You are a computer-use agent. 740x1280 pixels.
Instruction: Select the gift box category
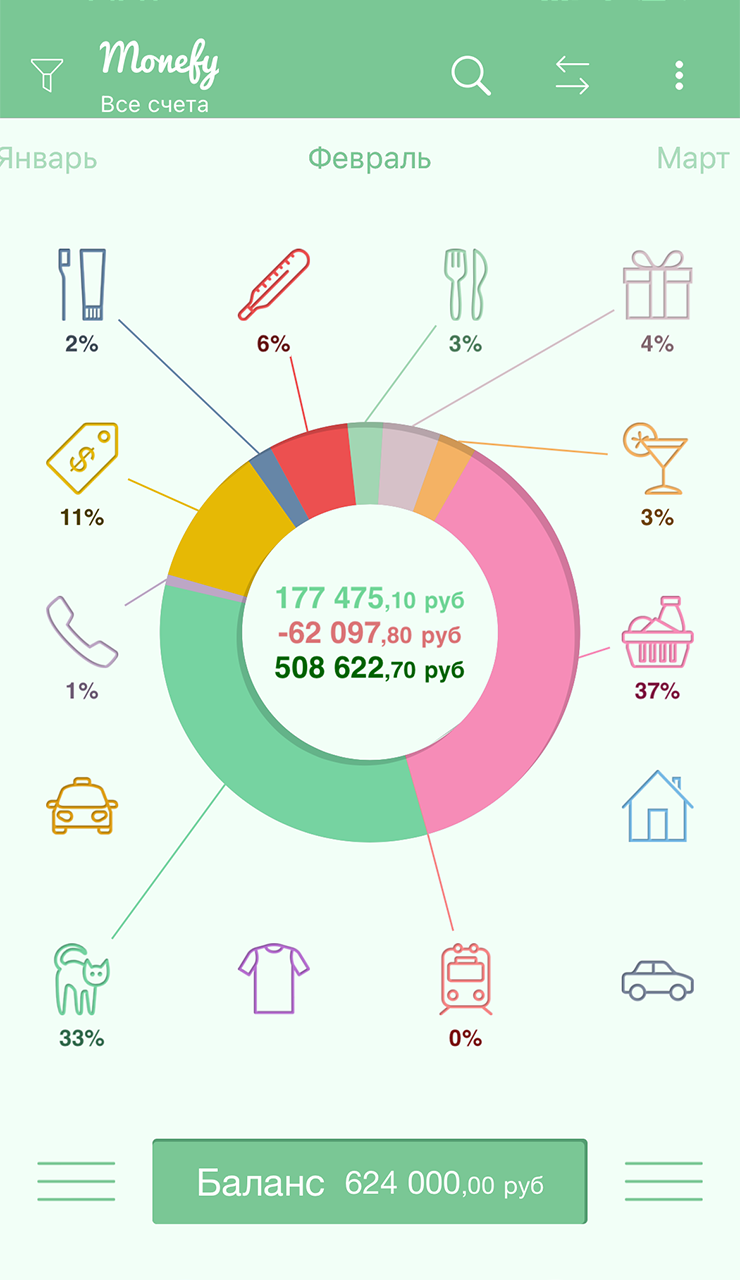(x=657, y=285)
